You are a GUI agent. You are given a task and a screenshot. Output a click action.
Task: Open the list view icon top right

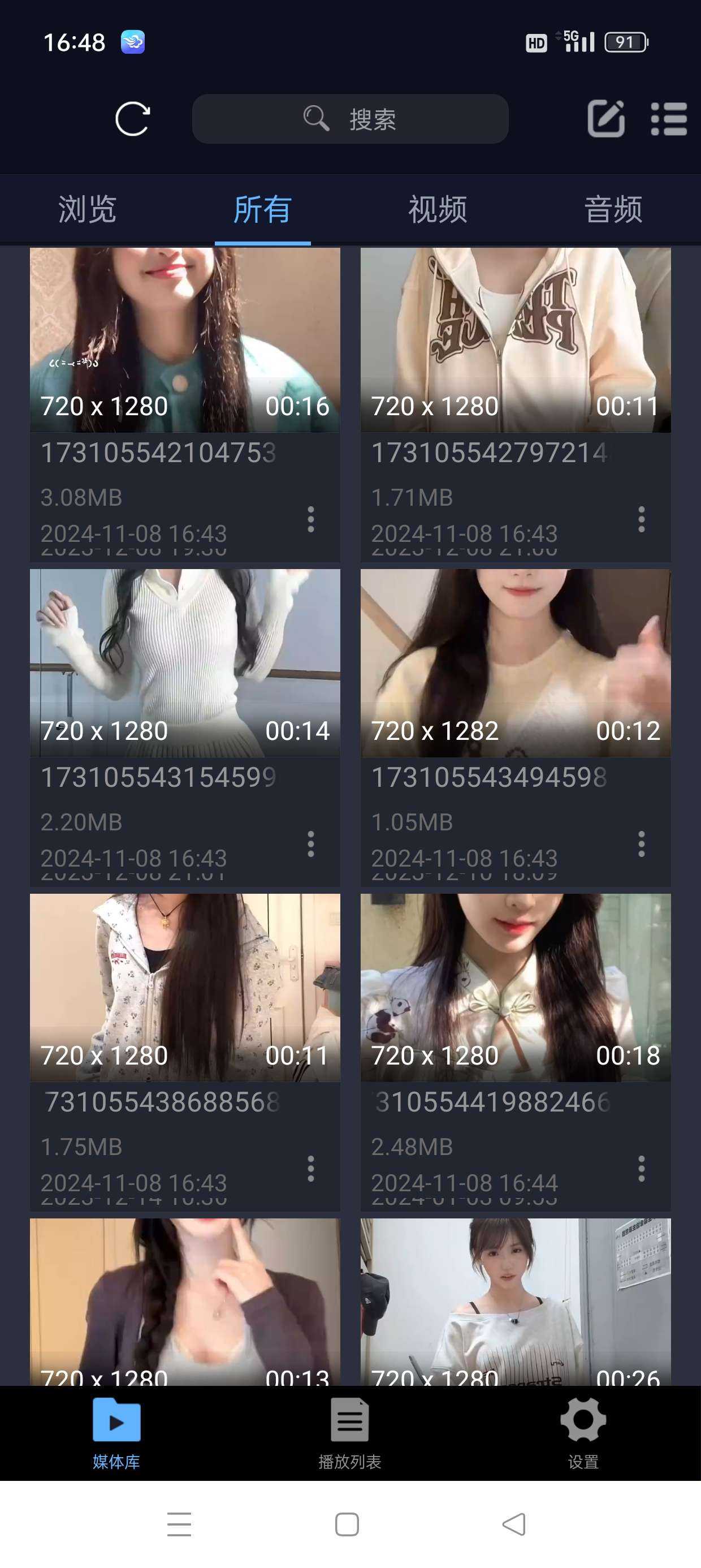click(x=668, y=119)
